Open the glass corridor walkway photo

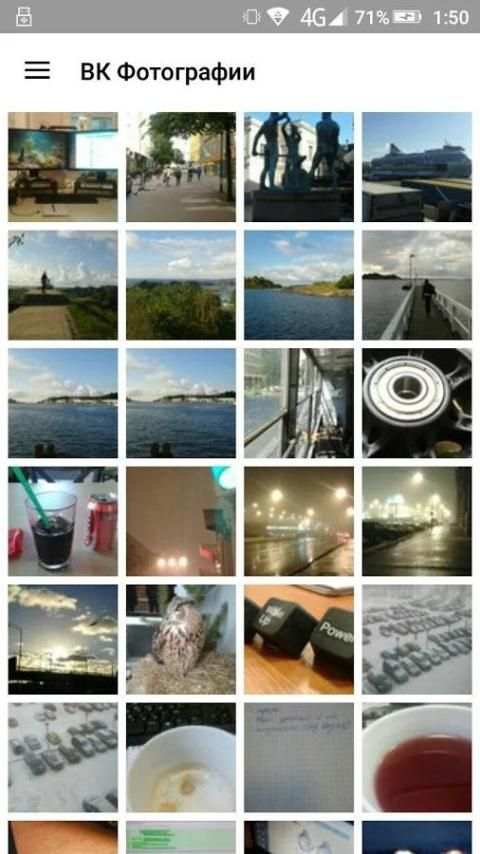coord(299,403)
